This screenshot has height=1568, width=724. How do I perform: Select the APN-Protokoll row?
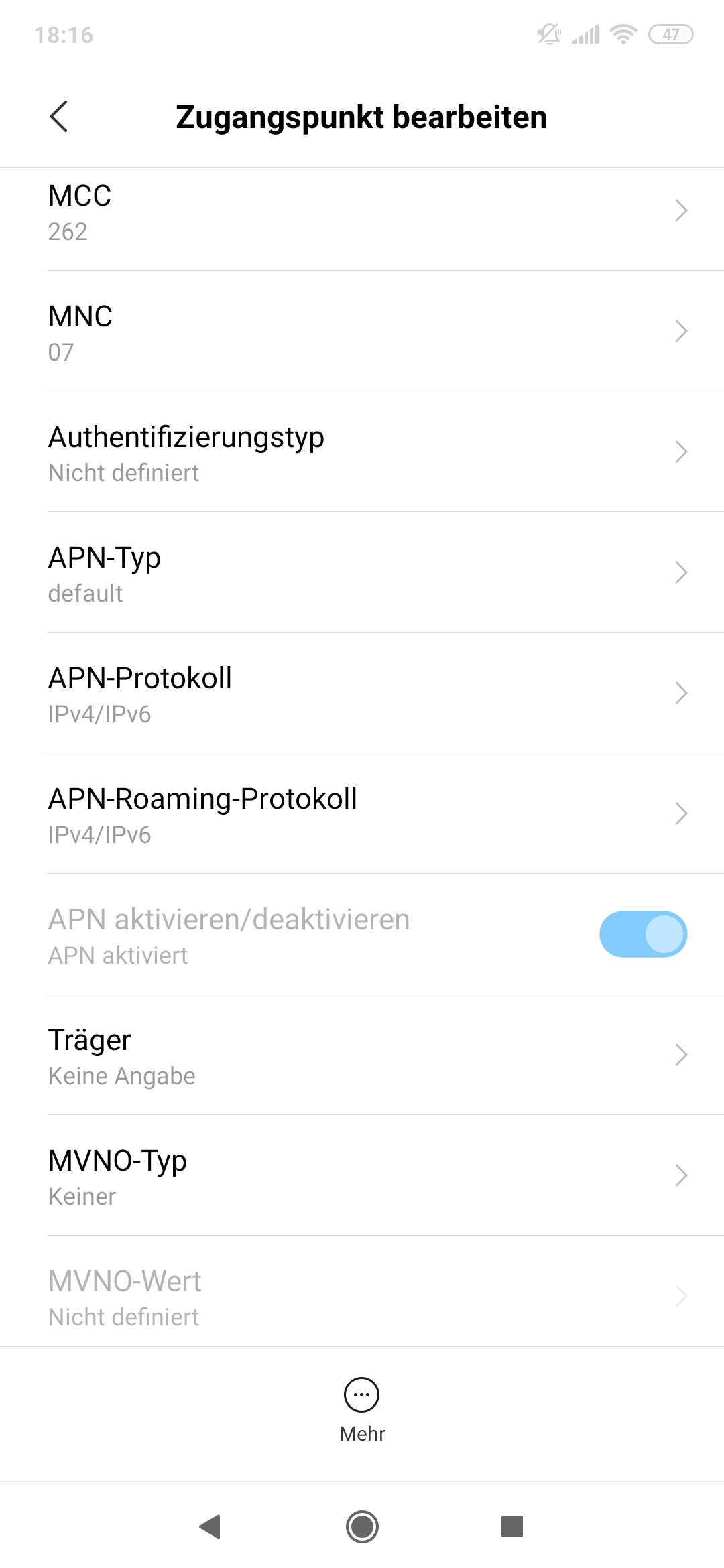pyautogui.click(x=362, y=694)
